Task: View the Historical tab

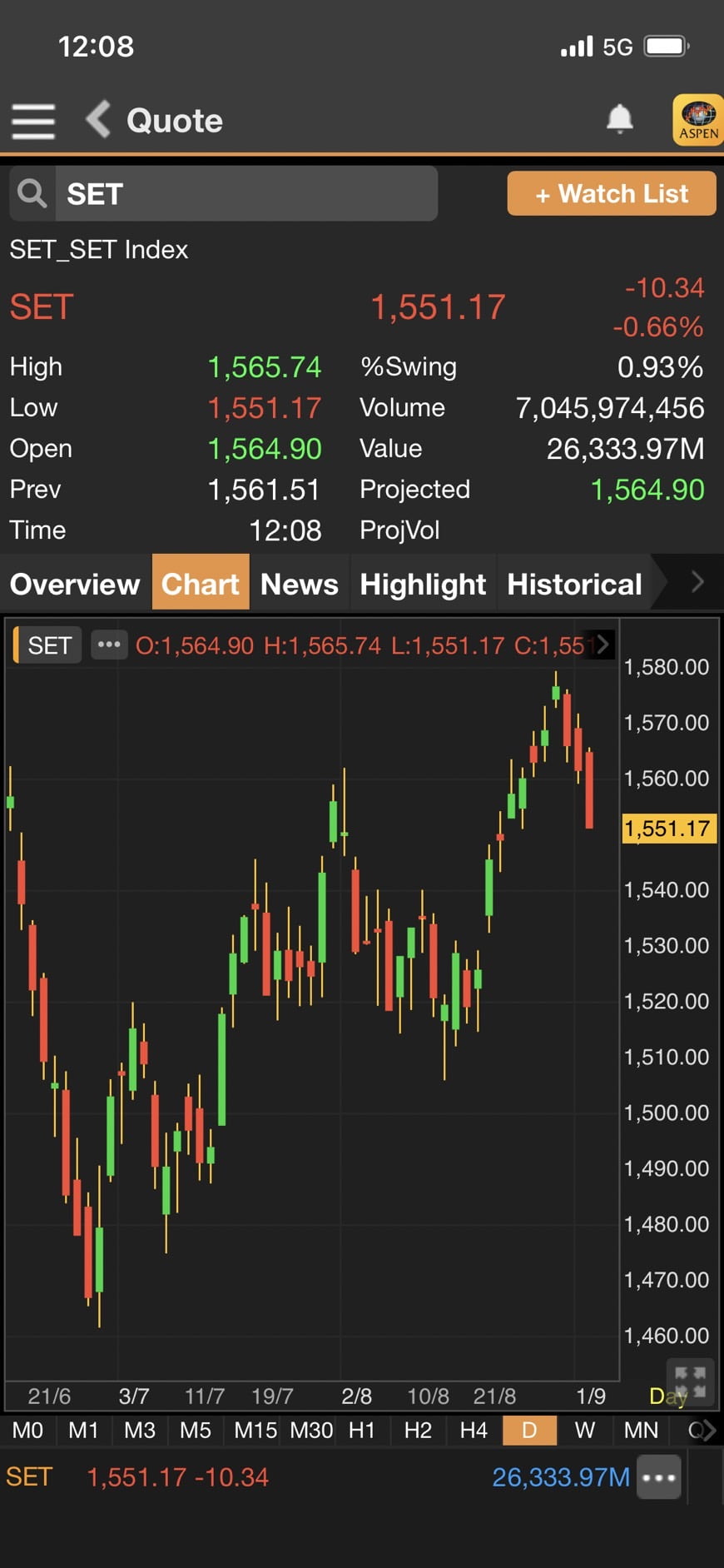Action: (x=574, y=584)
